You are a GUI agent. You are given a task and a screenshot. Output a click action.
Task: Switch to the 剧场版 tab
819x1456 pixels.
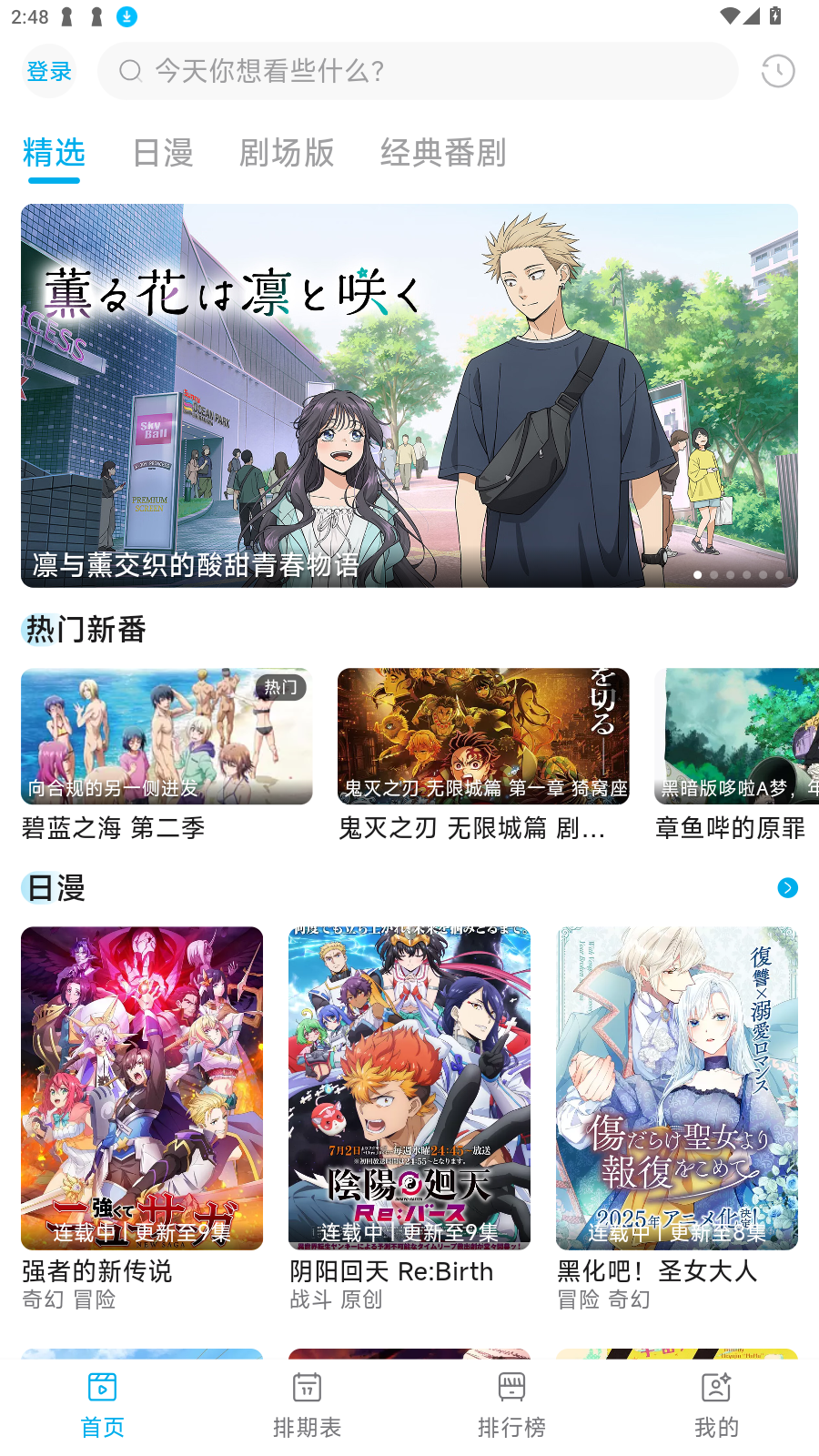point(287,153)
